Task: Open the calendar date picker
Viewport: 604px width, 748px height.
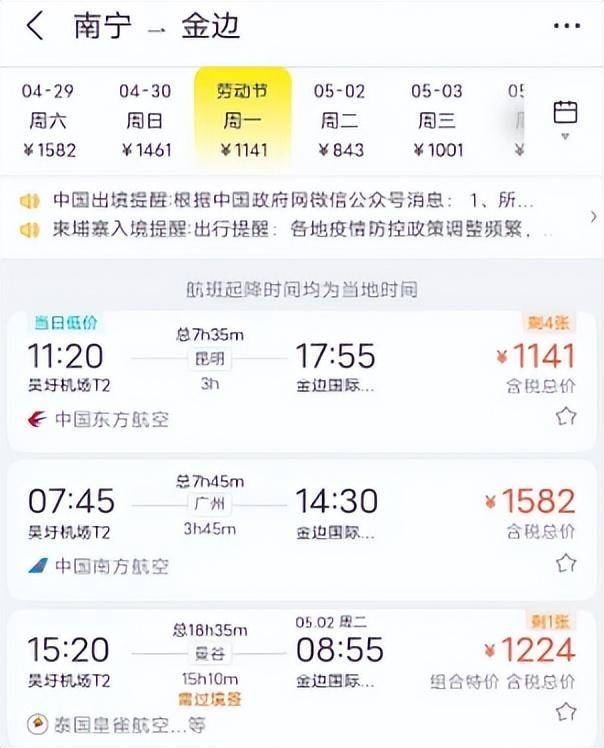Action: (565, 118)
